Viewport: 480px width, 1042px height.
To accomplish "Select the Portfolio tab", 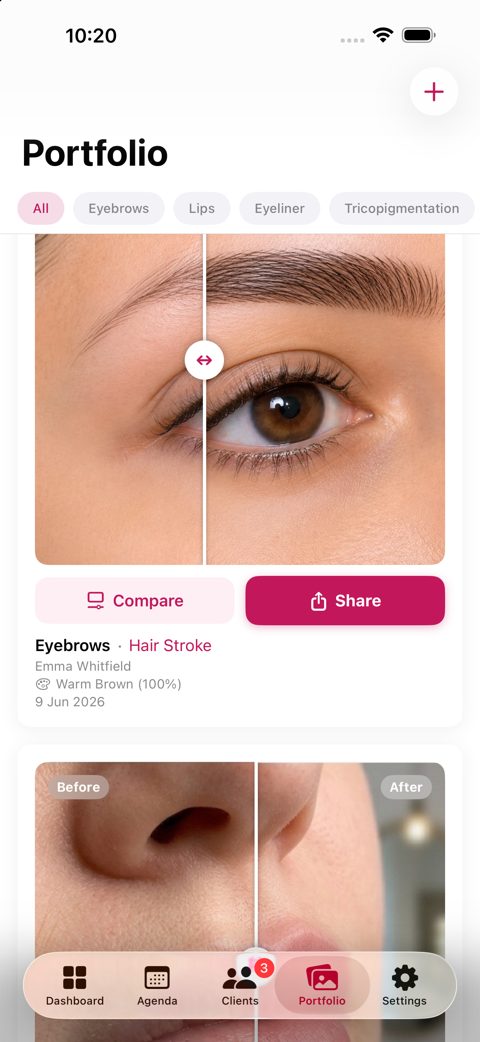I will coord(322,986).
